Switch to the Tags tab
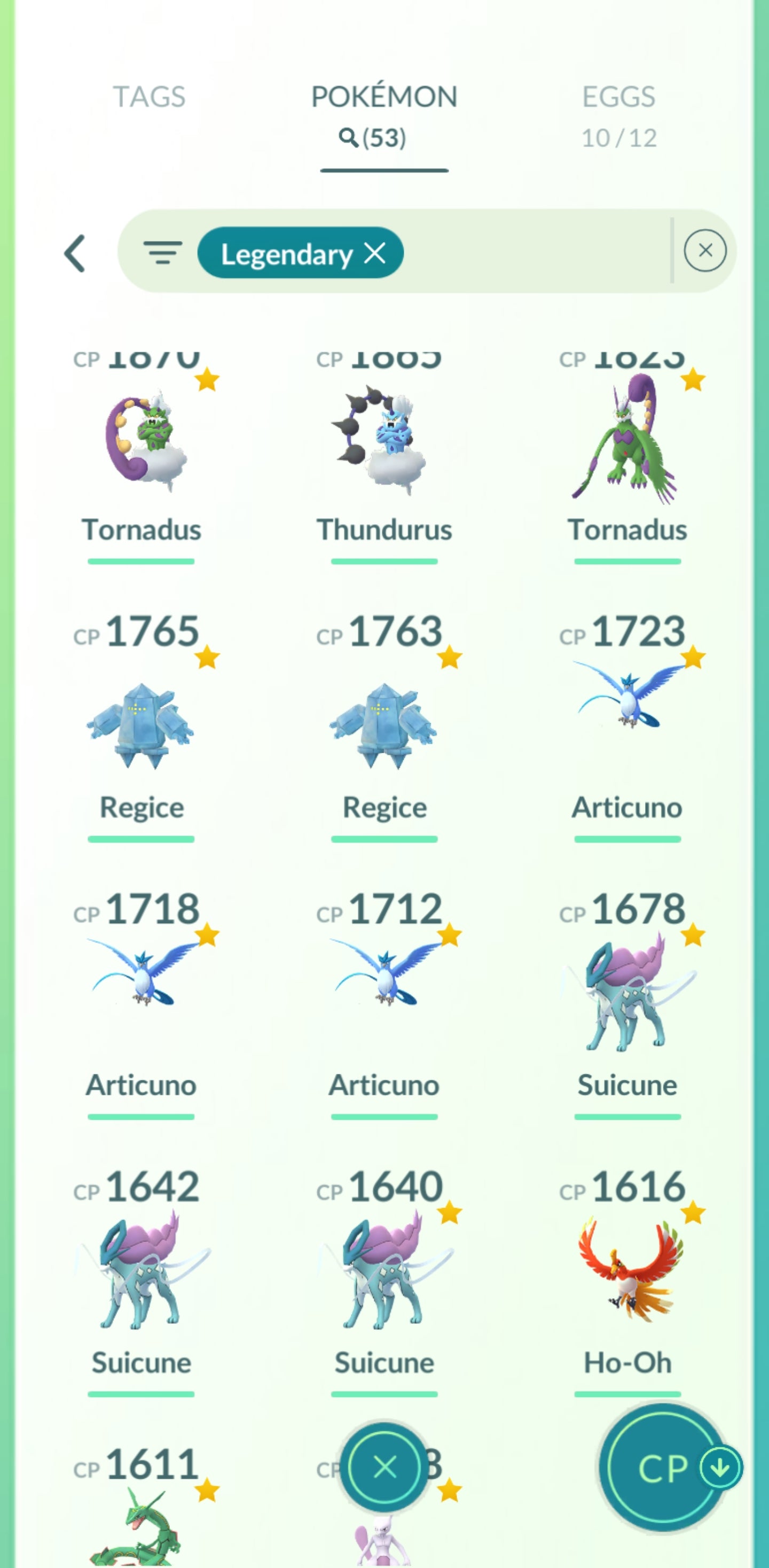The height and width of the screenshot is (1568, 769). pyautogui.click(x=149, y=97)
